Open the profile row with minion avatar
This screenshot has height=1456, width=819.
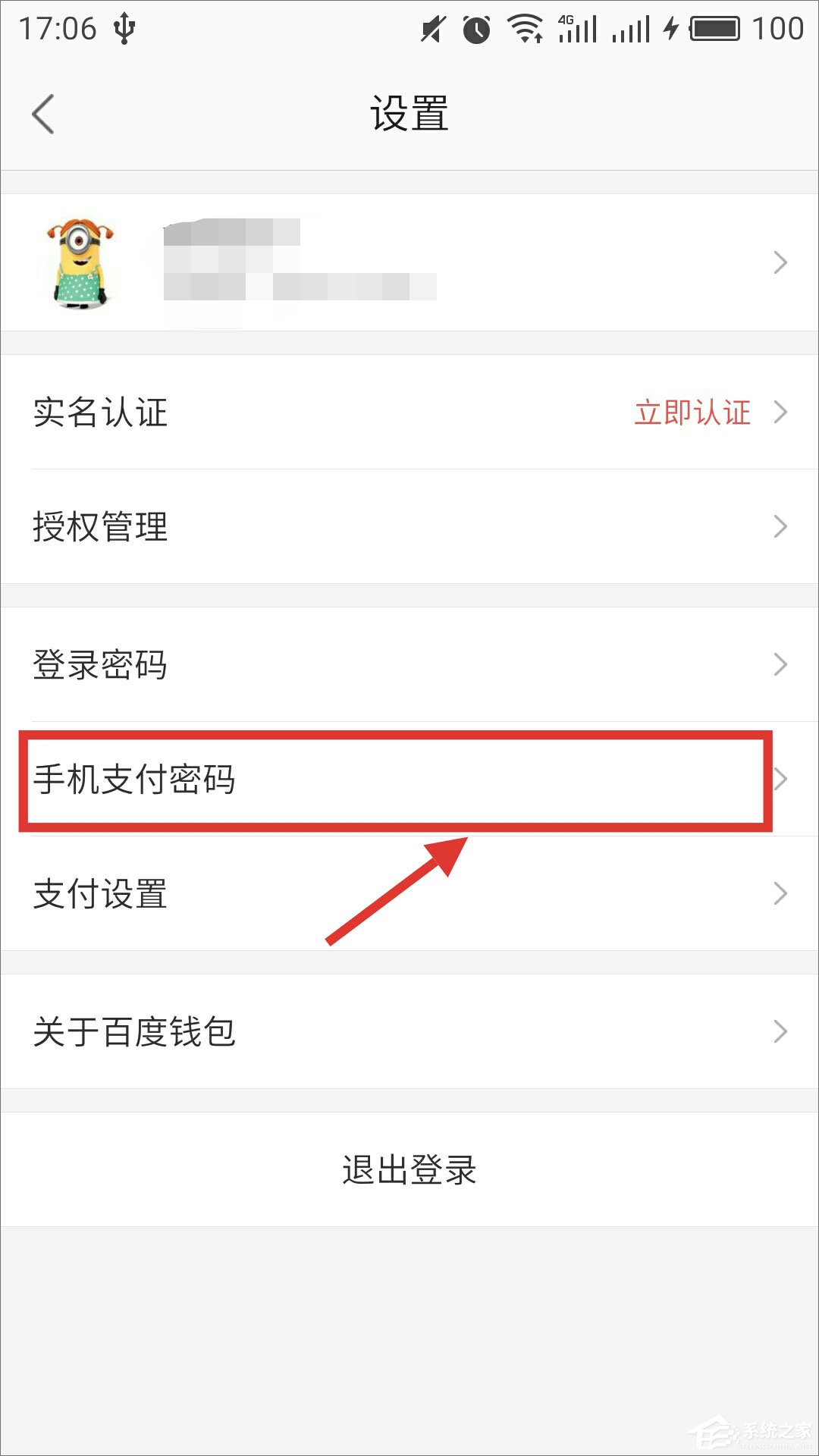click(x=409, y=262)
